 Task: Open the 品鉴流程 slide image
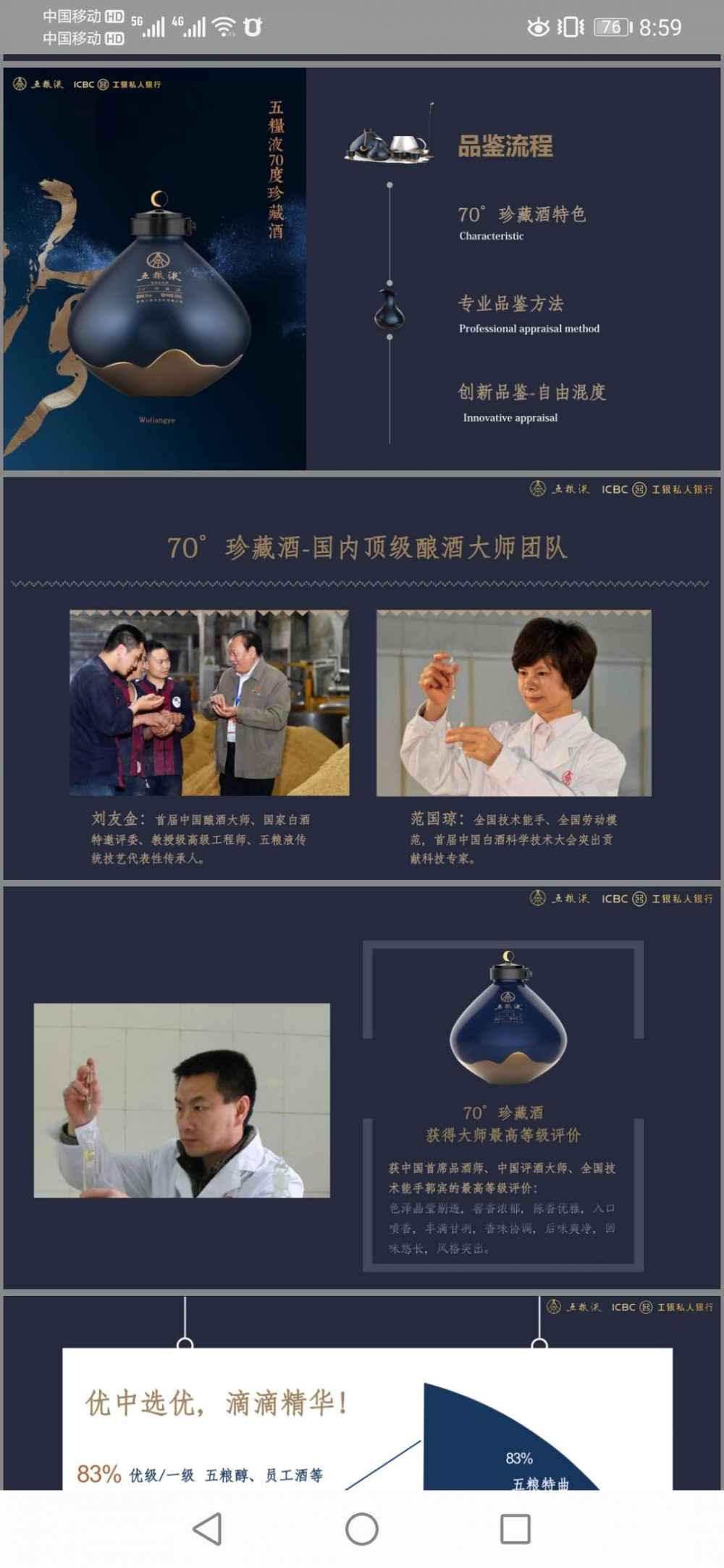coord(362,268)
